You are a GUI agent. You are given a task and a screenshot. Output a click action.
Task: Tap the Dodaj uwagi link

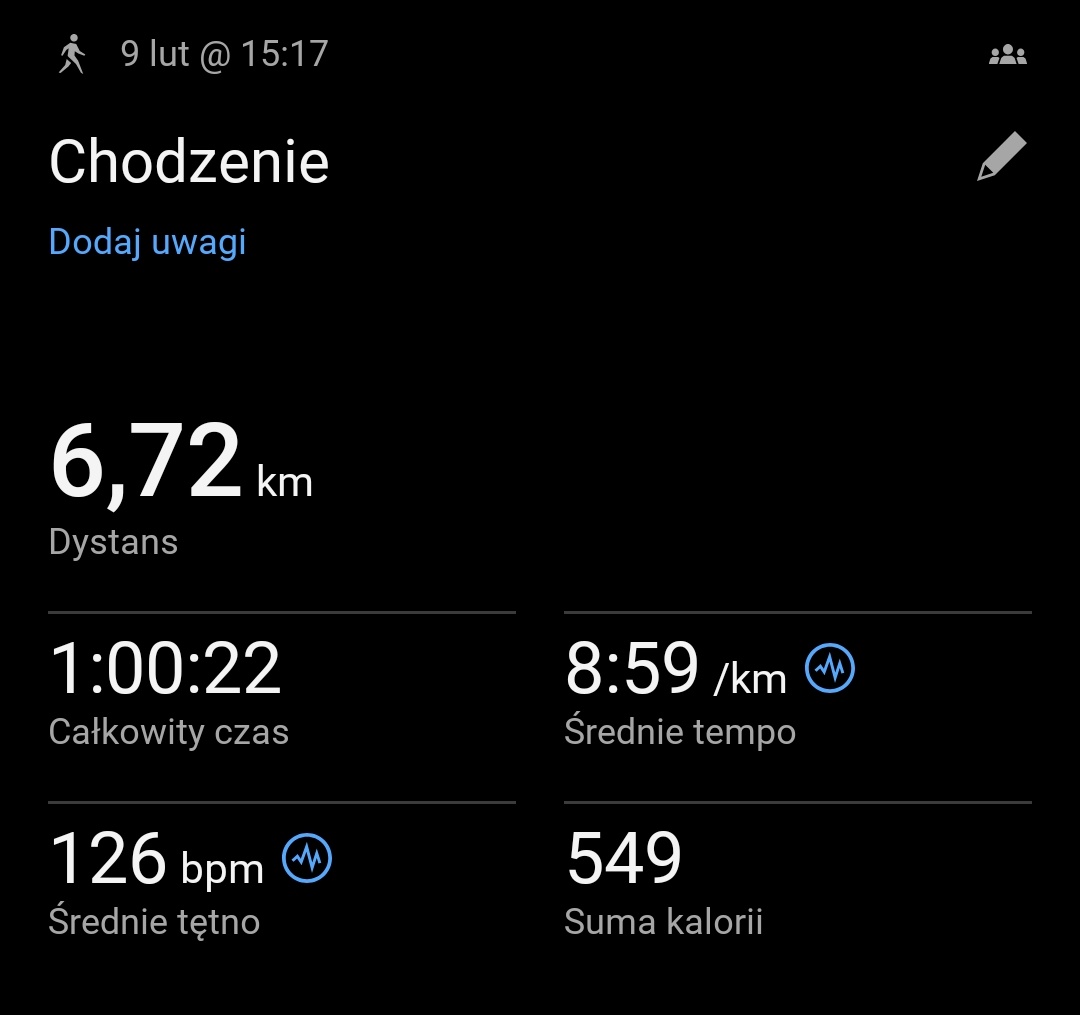(x=147, y=242)
